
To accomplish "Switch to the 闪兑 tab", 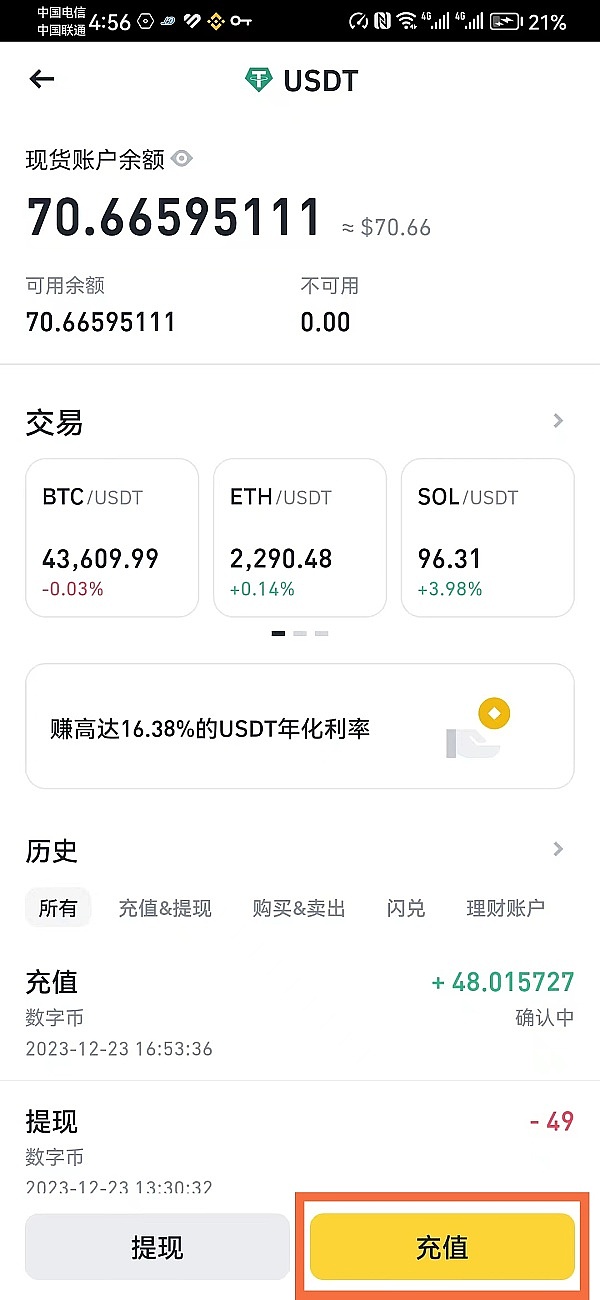I will (x=406, y=908).
